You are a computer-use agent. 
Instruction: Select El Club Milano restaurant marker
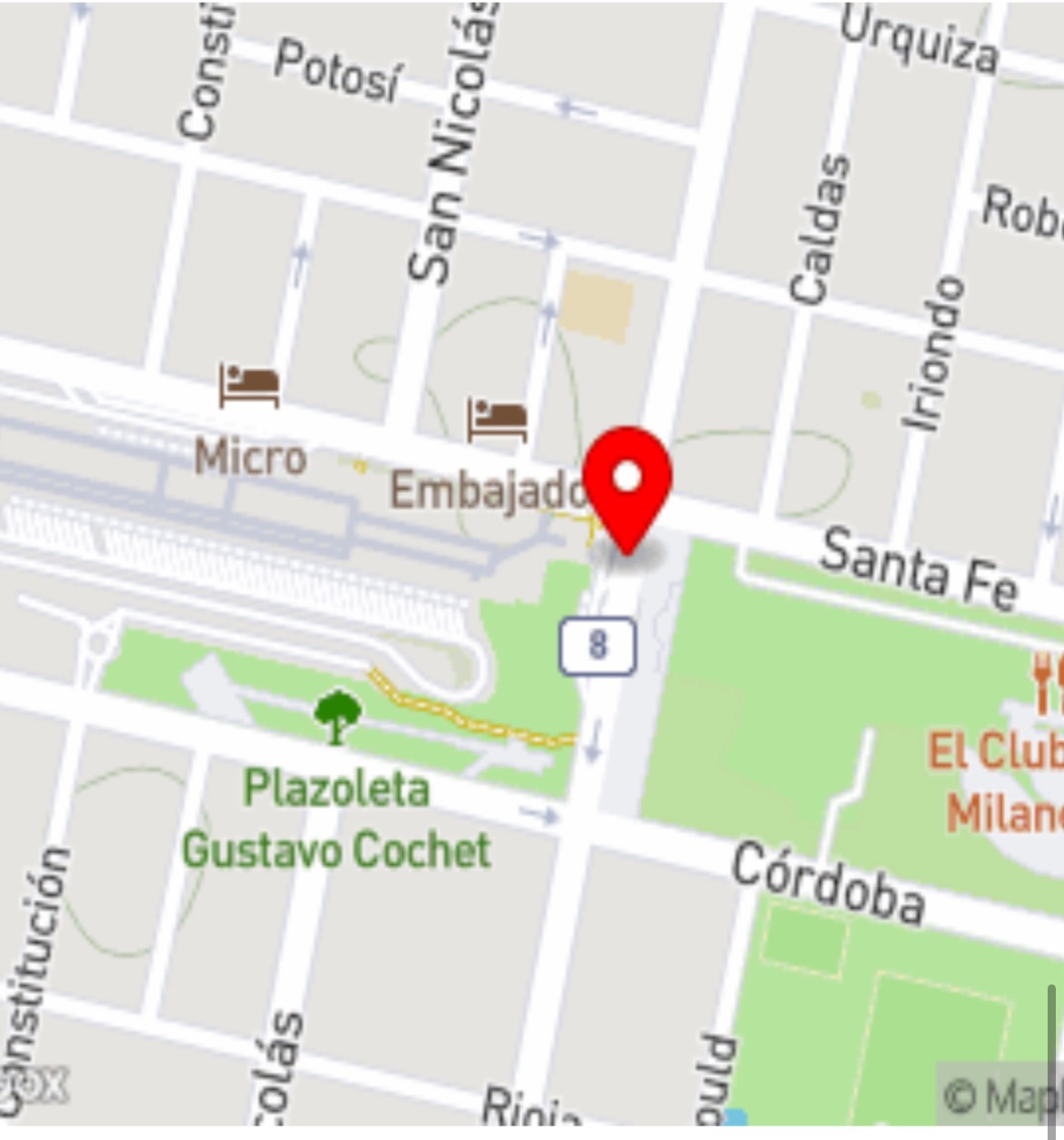[1048, 682]
